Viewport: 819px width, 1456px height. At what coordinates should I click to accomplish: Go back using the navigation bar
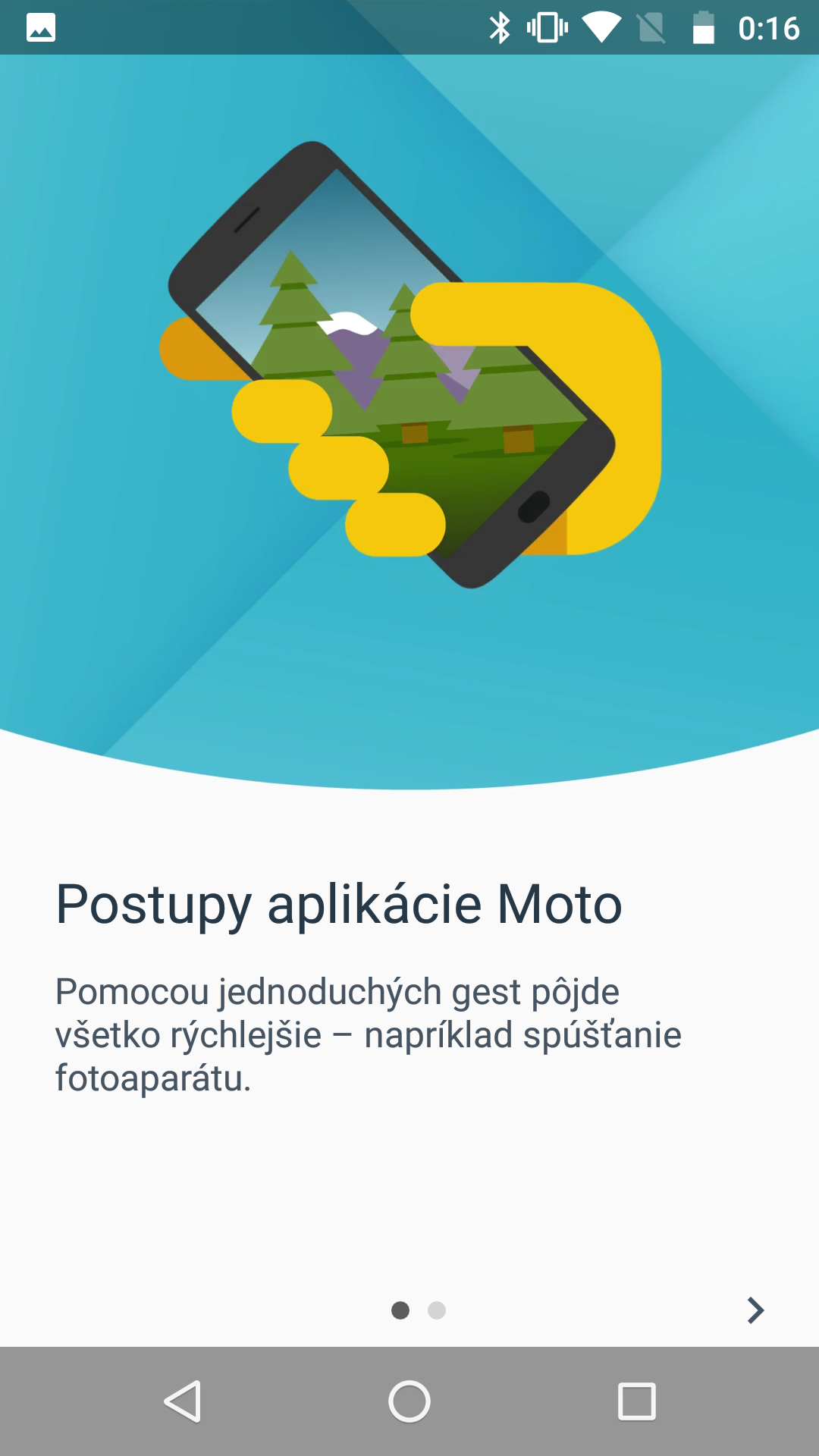[x=183, y=1401]
